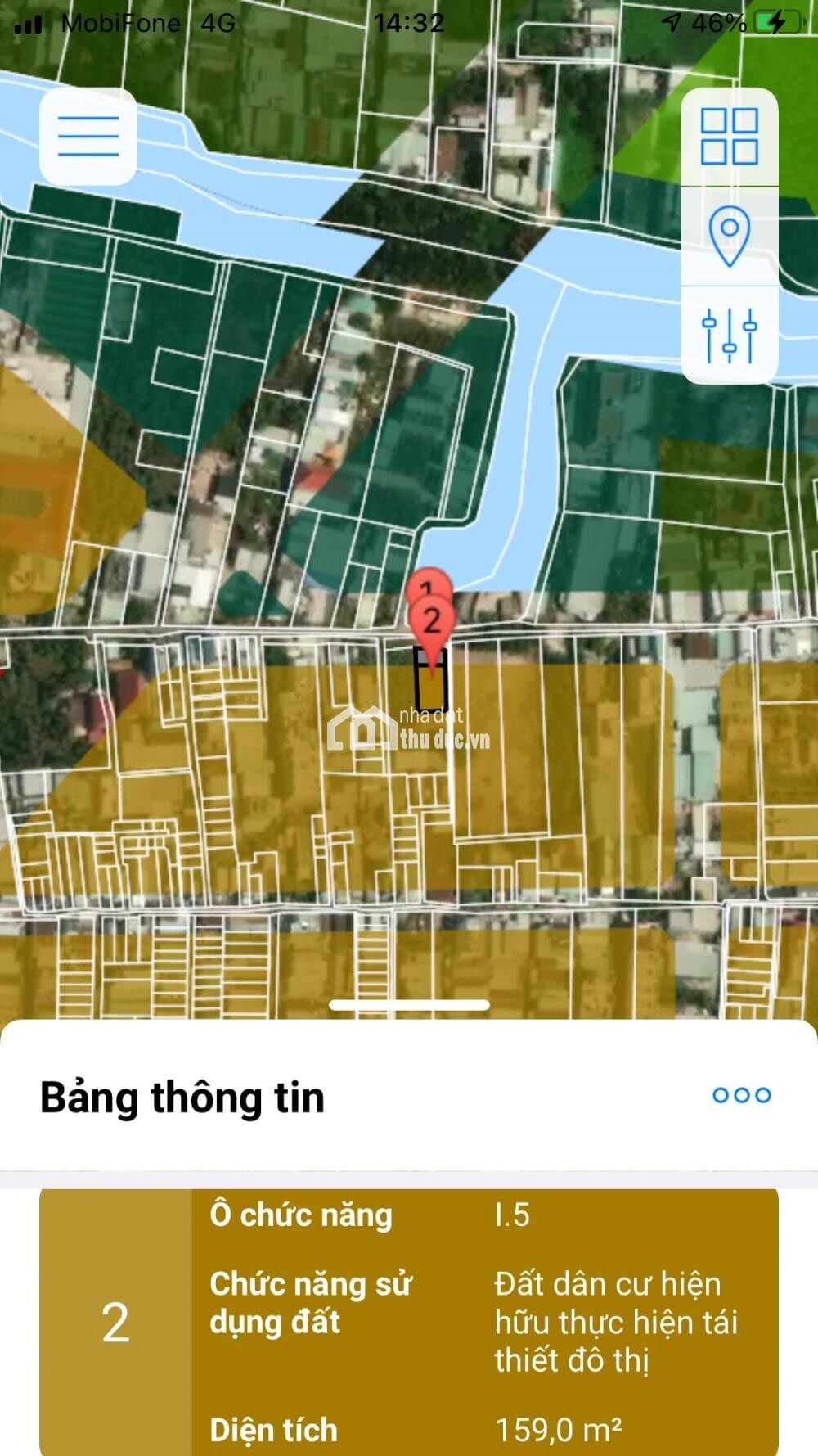Open the hamburger menu
Viewport: 818px width, 1456px height.
pyautogui.click(x=88, y=136)
